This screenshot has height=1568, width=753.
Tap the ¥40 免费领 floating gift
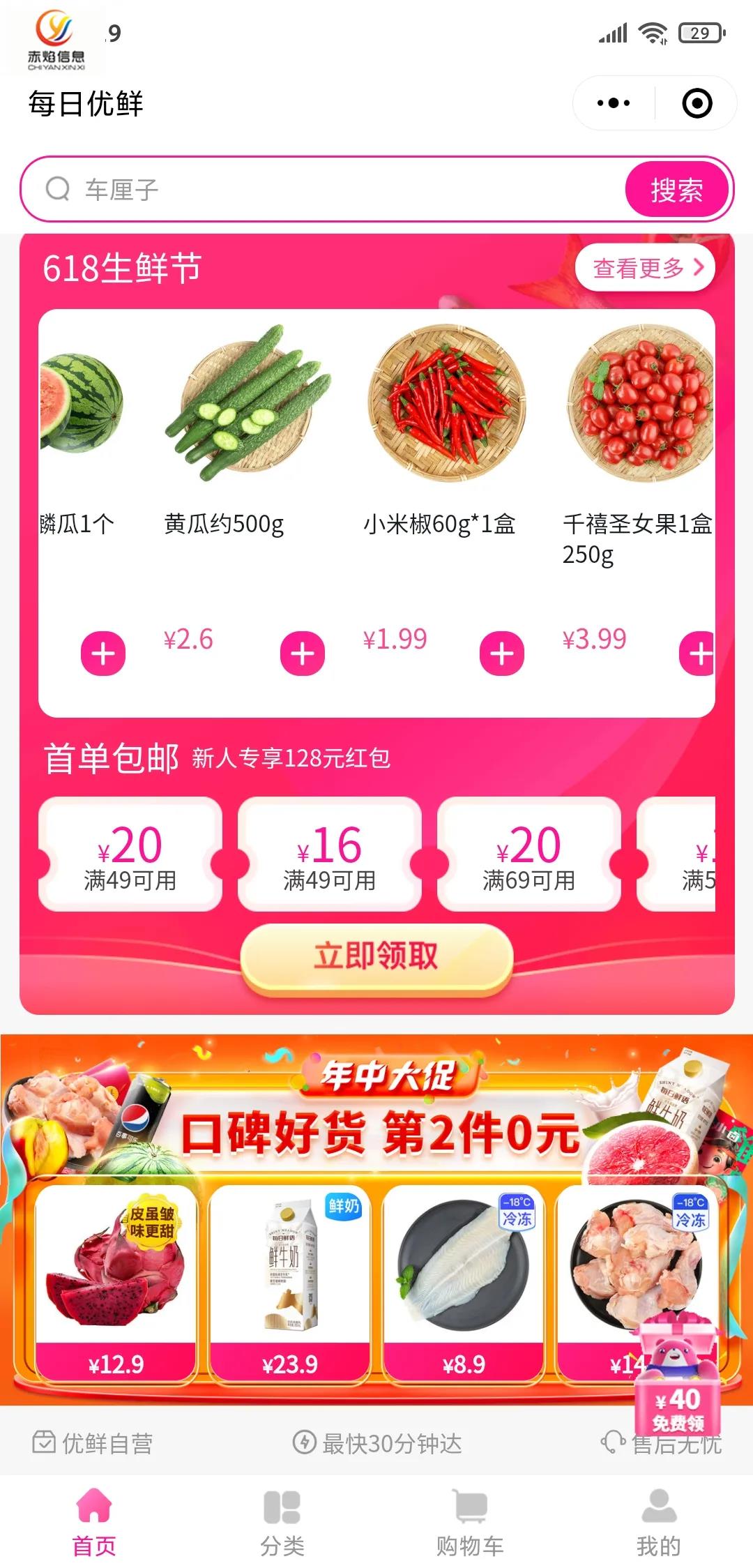(678, 1388)
